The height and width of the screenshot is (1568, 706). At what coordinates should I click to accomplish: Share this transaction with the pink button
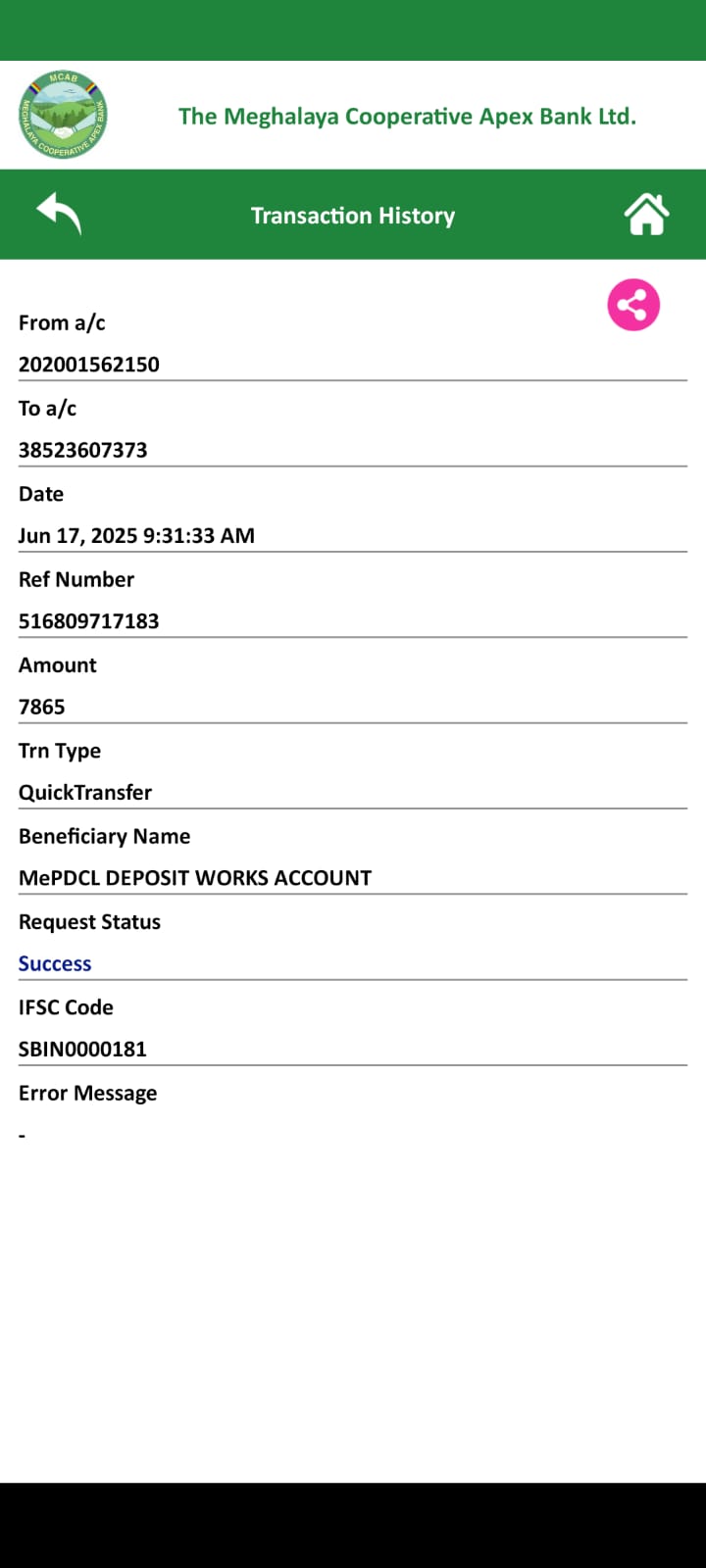[x=633, y=305]
